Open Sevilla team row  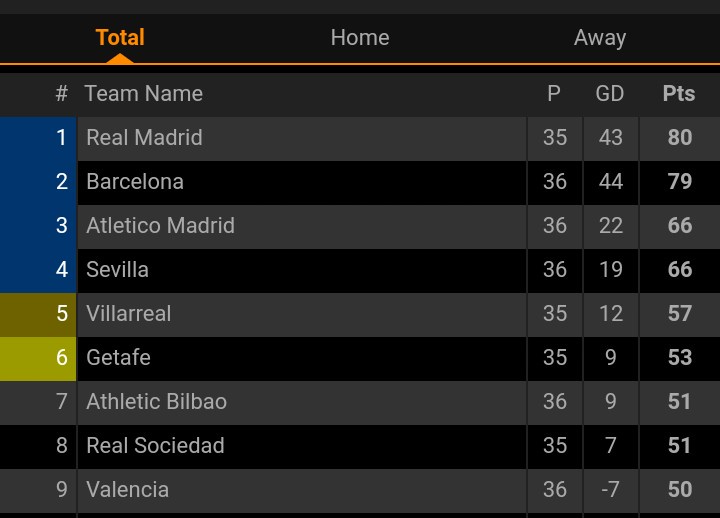point(118,270)
